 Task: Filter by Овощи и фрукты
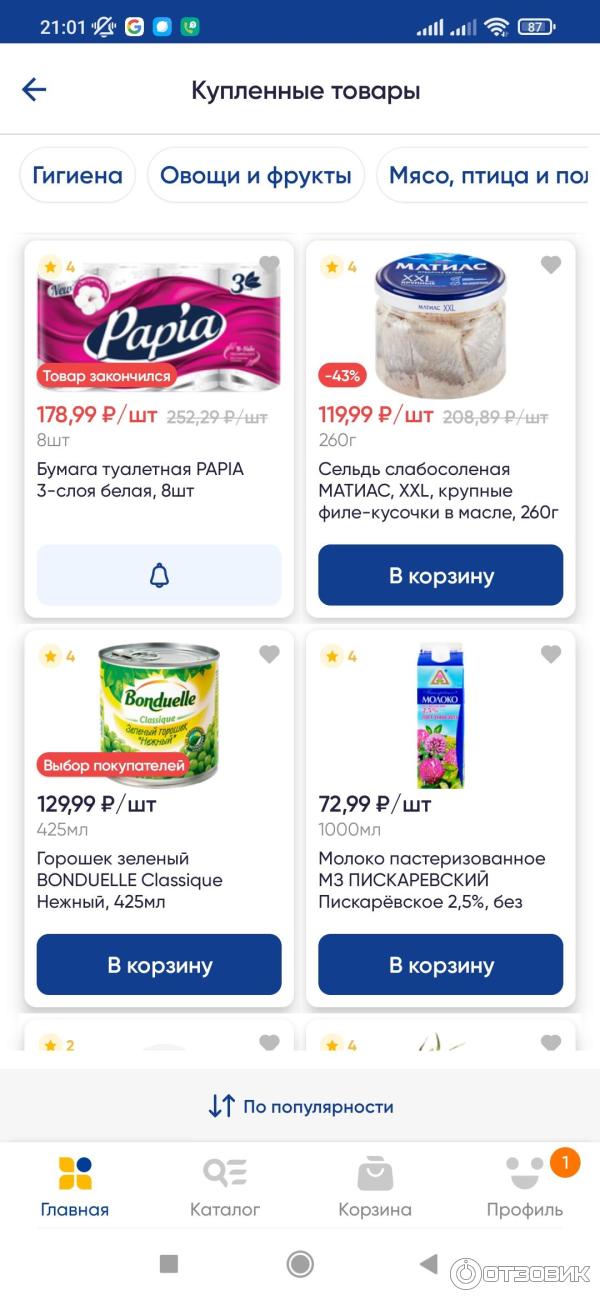(256, 176)
